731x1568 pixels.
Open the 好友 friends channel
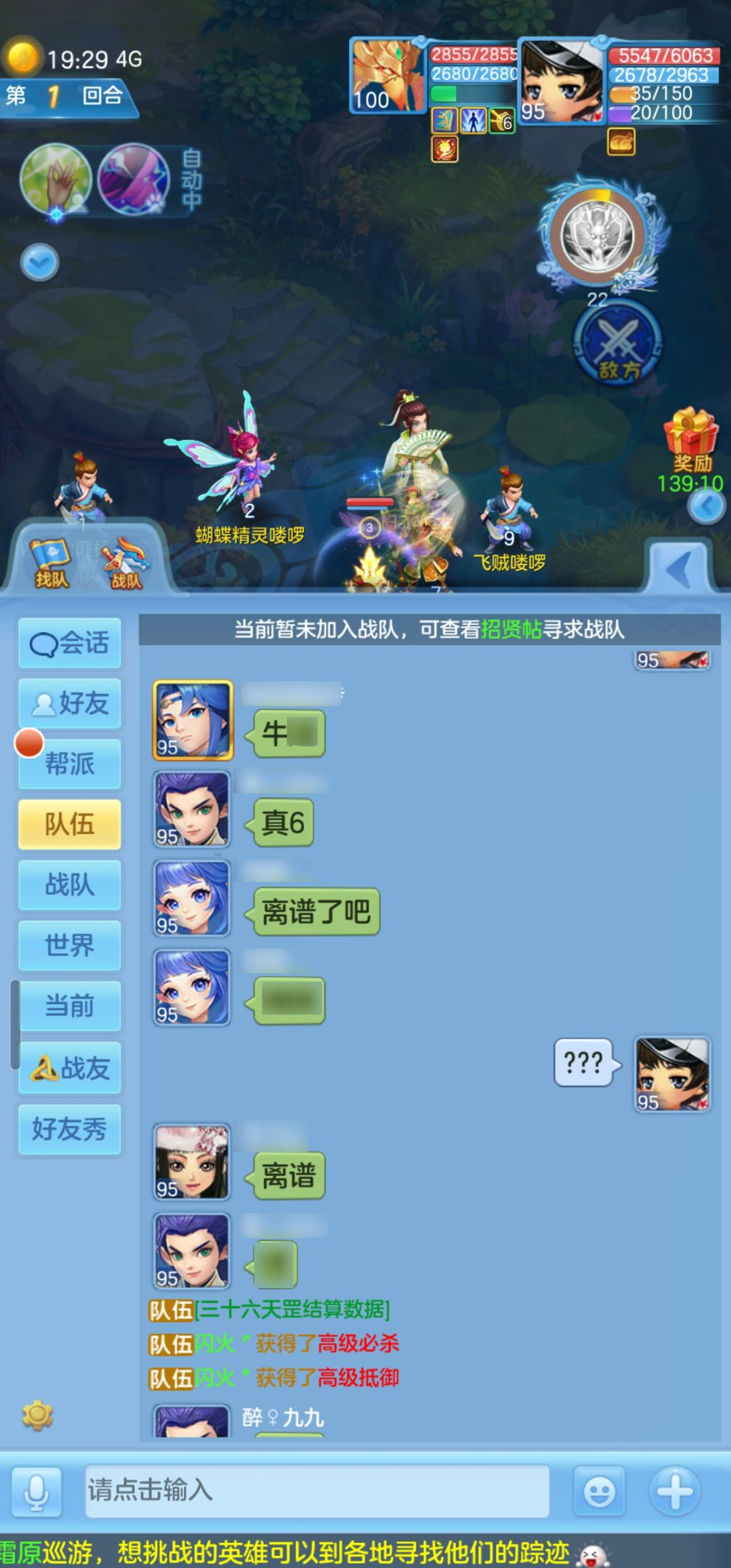click(69, 704)
